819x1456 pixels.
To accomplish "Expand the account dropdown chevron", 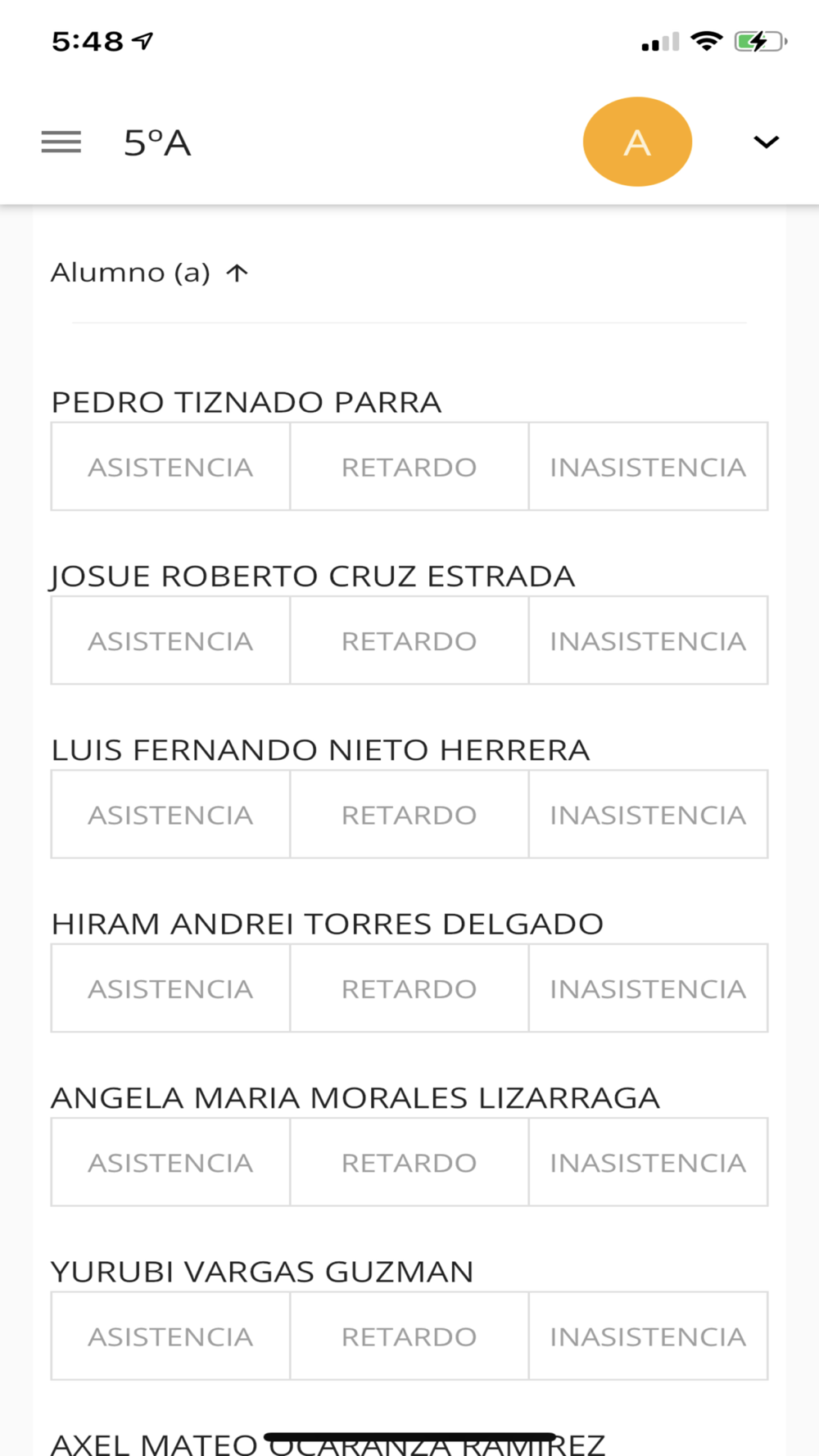I will point(766,142).
